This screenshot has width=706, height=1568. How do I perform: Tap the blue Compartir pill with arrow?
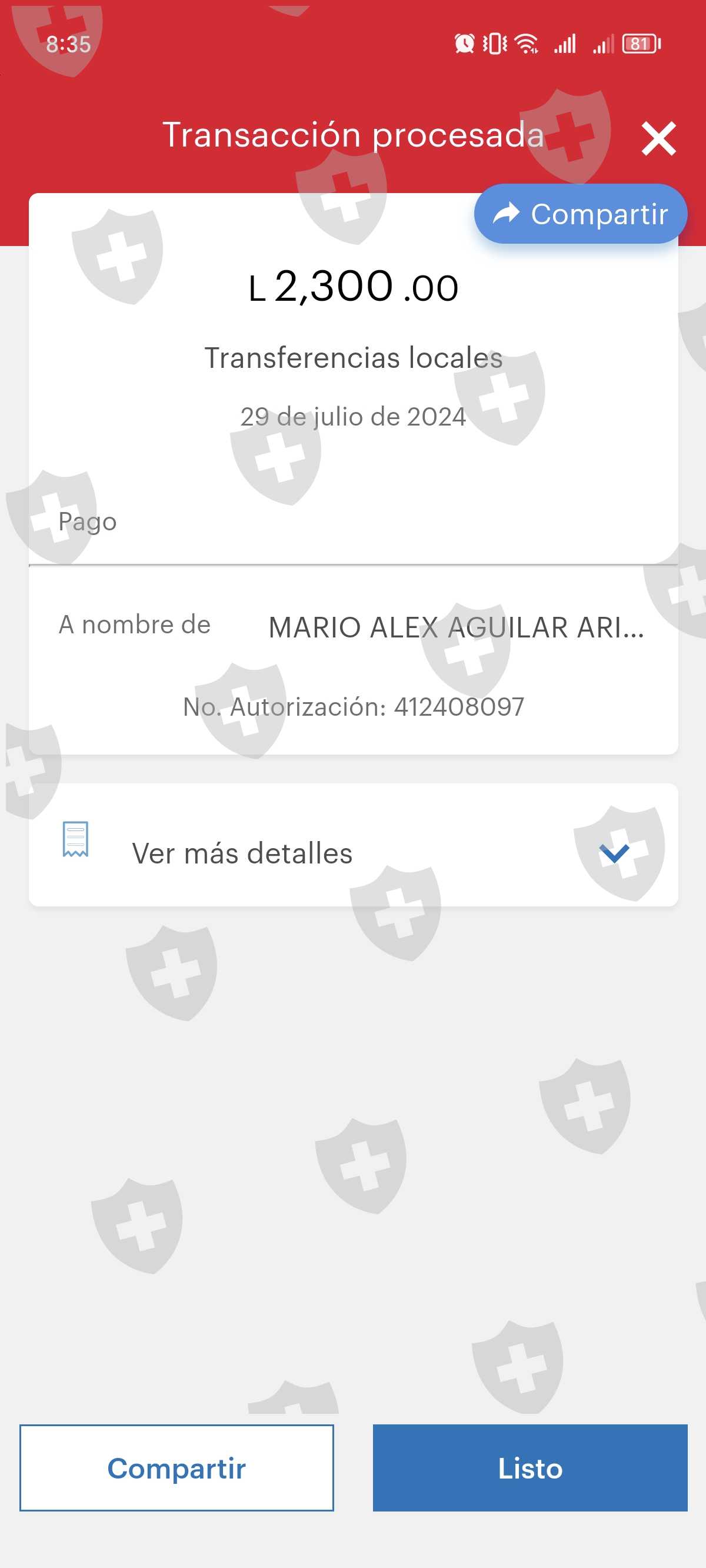[x=581, y=214]
